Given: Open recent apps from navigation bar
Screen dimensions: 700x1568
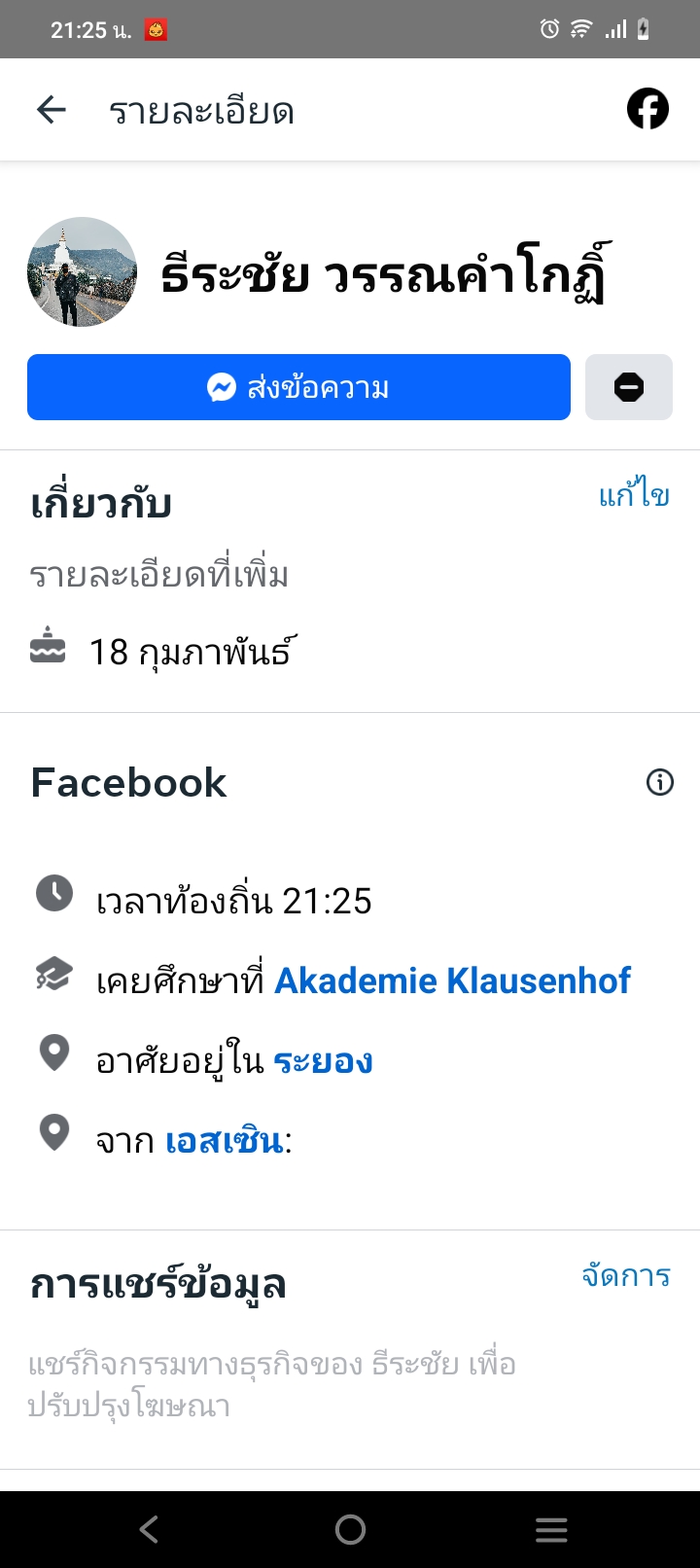Looking at the screenshot, I should pyautogui.click(x=551, y=1529).
